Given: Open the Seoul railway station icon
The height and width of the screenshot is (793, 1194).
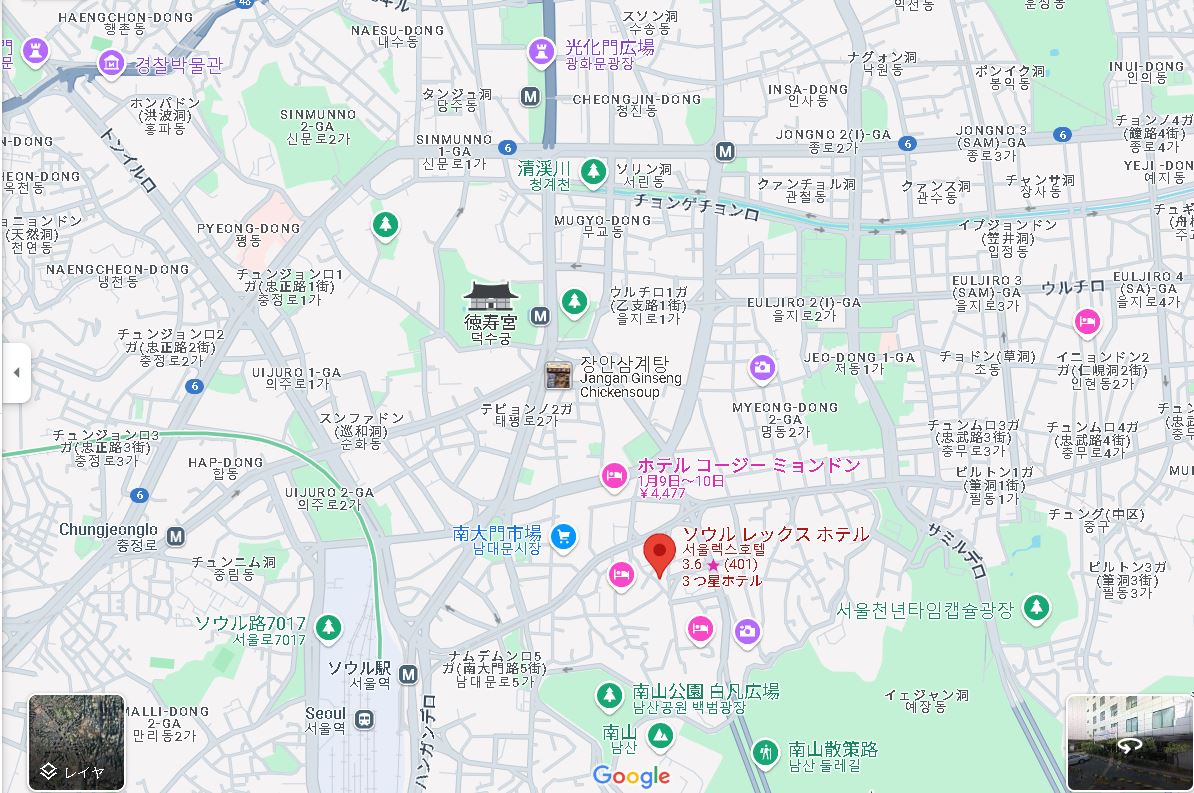Looking at the screenshot, I should [x=365, y=718].
